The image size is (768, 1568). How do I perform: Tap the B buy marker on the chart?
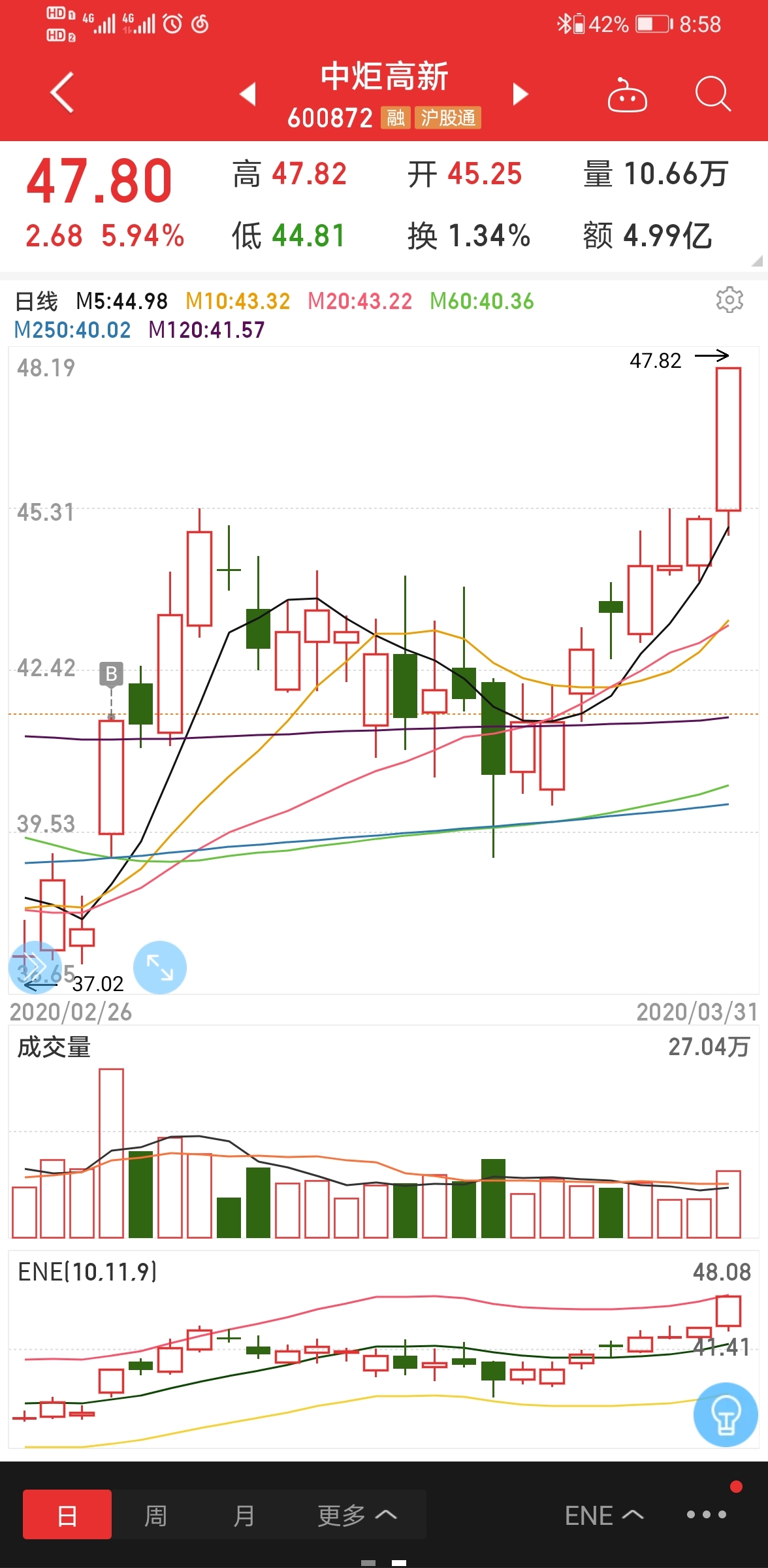[x=111, y=674]
